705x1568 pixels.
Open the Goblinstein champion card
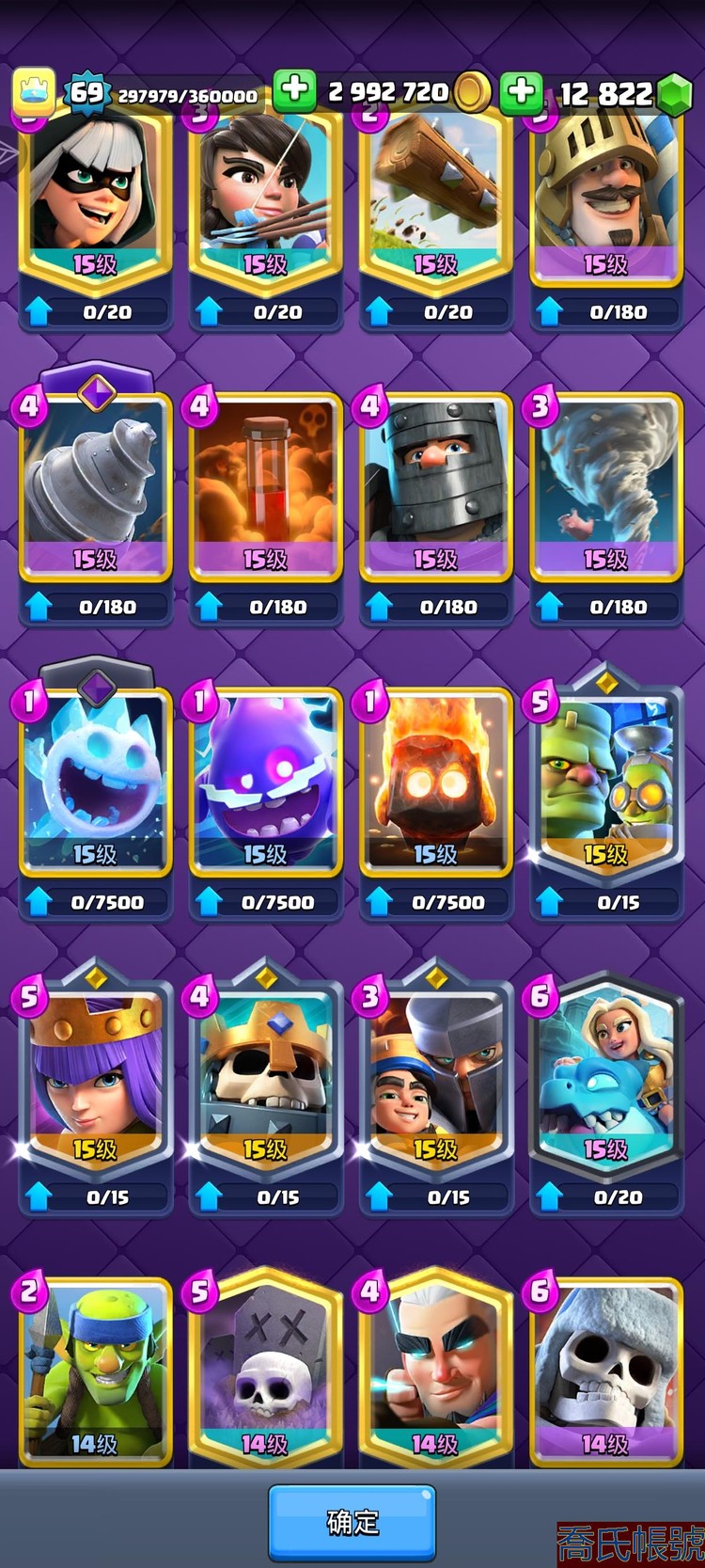click(x=605, y=785)
